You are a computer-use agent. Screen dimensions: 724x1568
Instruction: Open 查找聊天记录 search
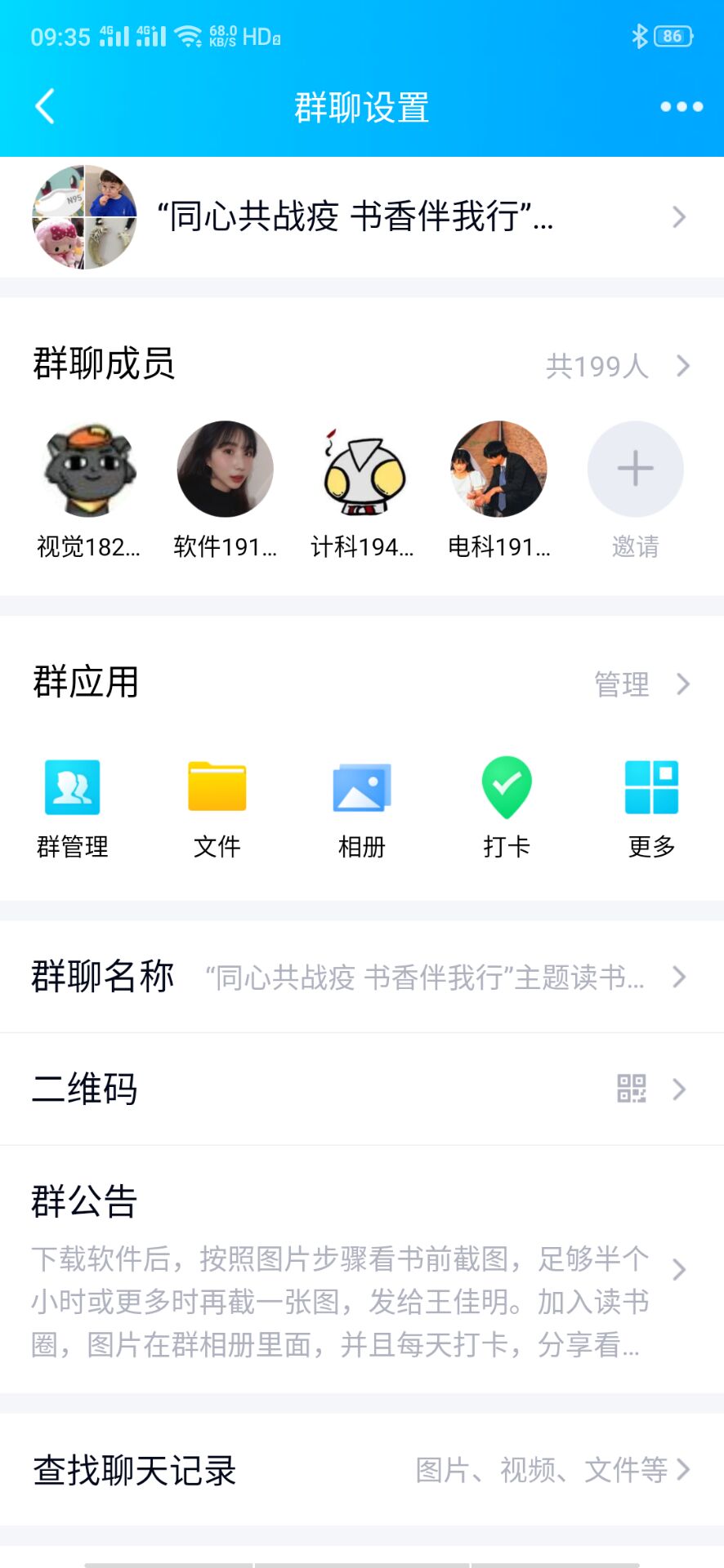361,1470
